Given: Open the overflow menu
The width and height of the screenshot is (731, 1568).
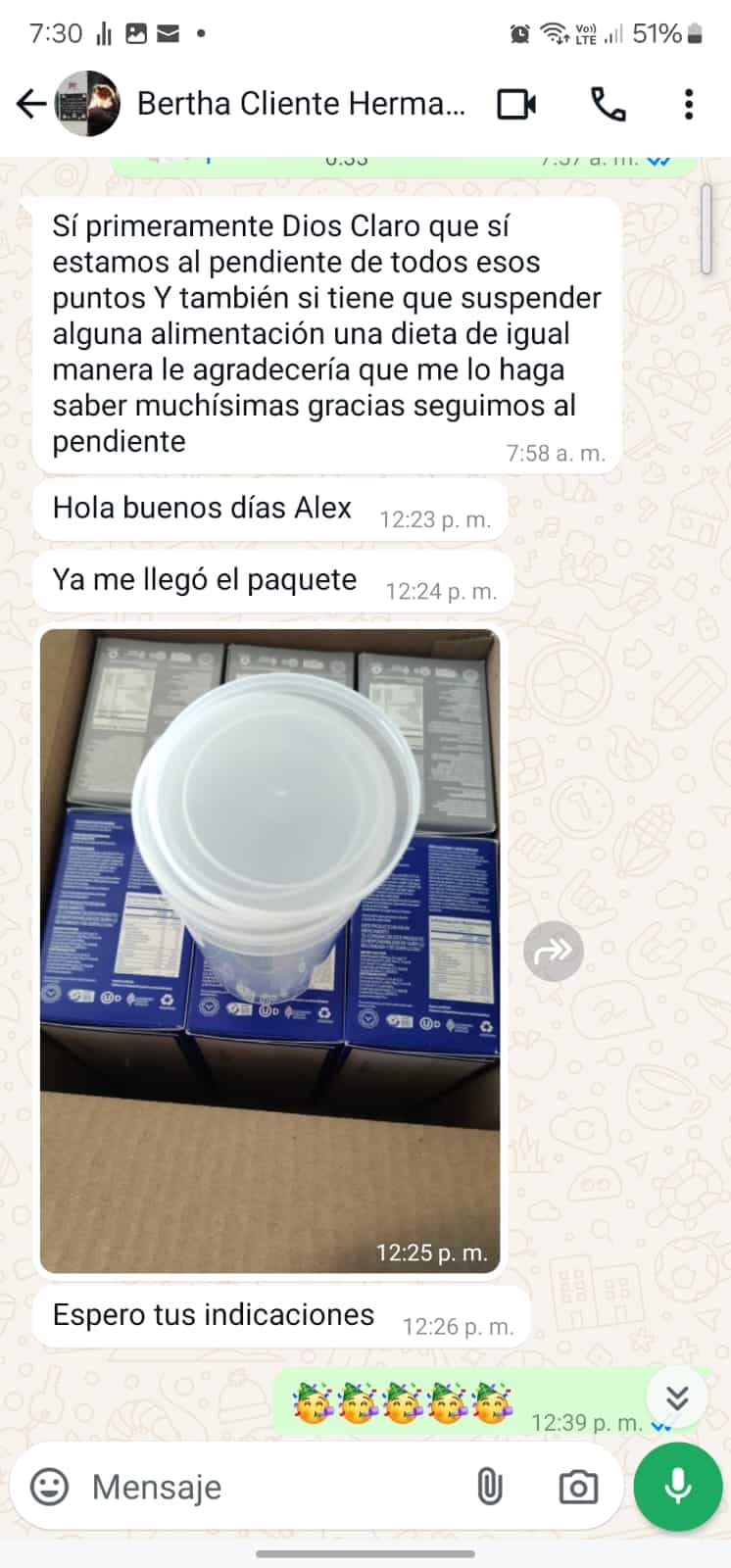Looking at the screenshot, I should pyautogui.click(x=689, y=104).
